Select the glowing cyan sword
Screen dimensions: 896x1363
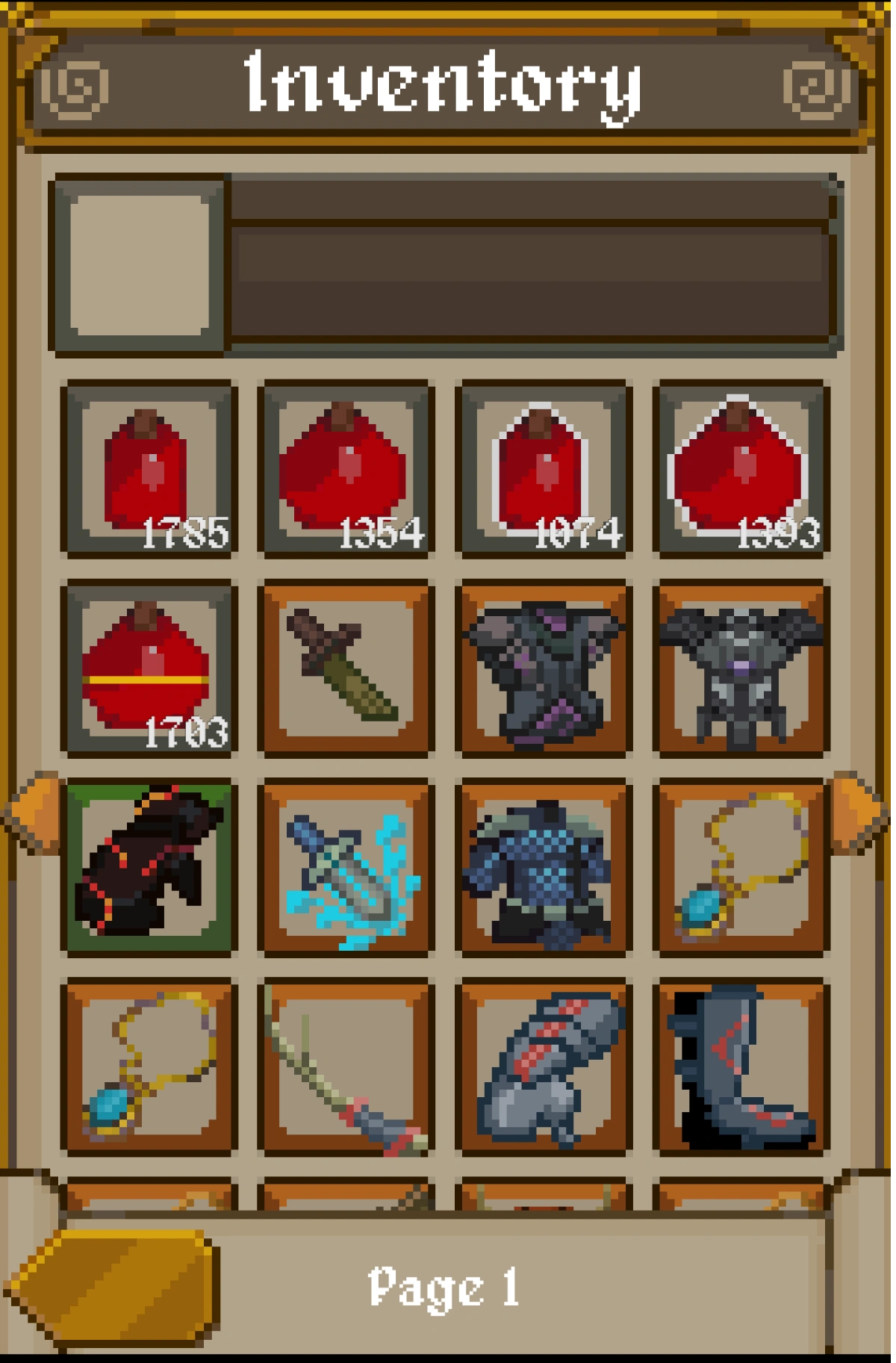(346, 867)
